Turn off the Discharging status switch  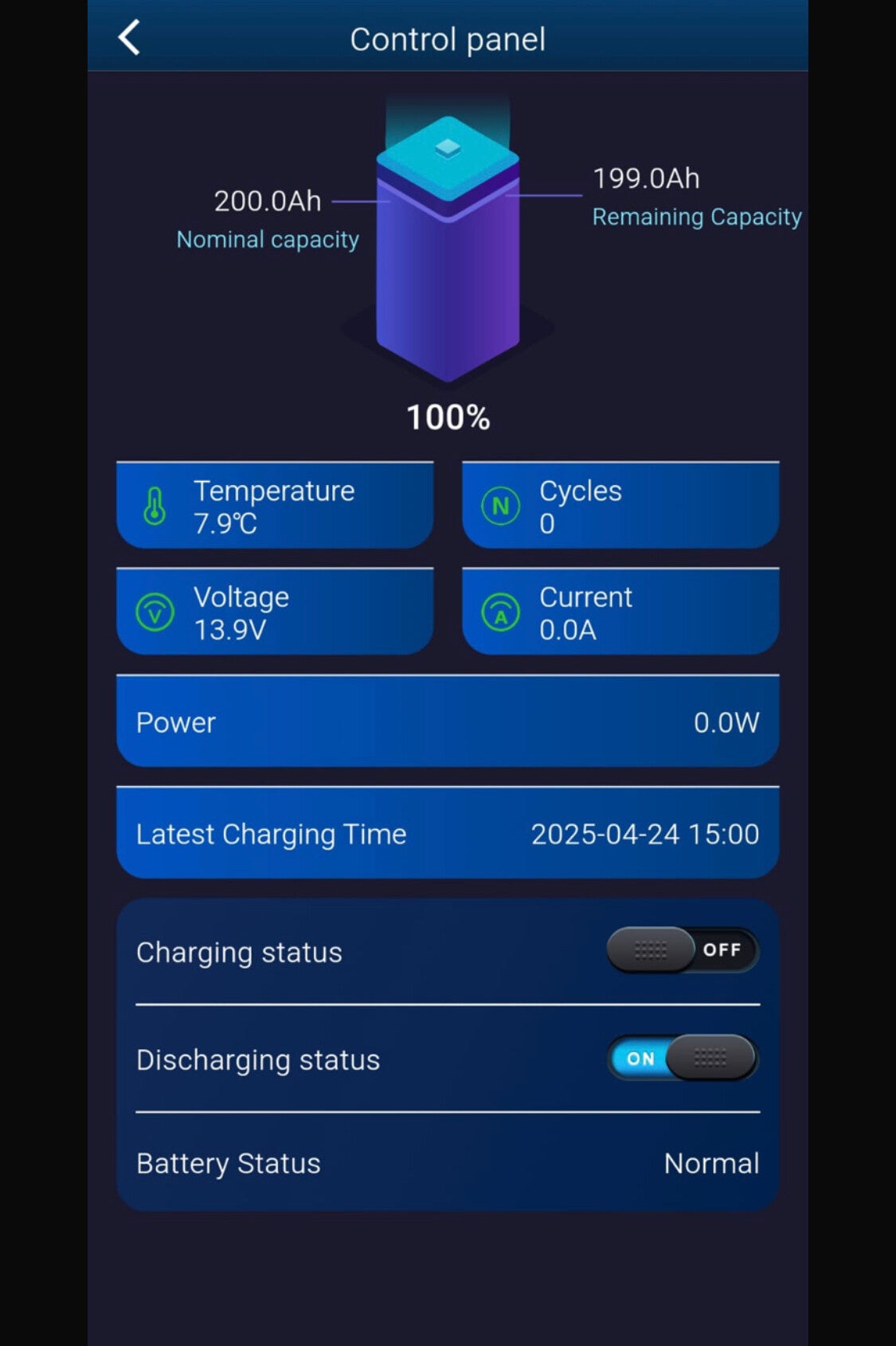[682, 1058]
